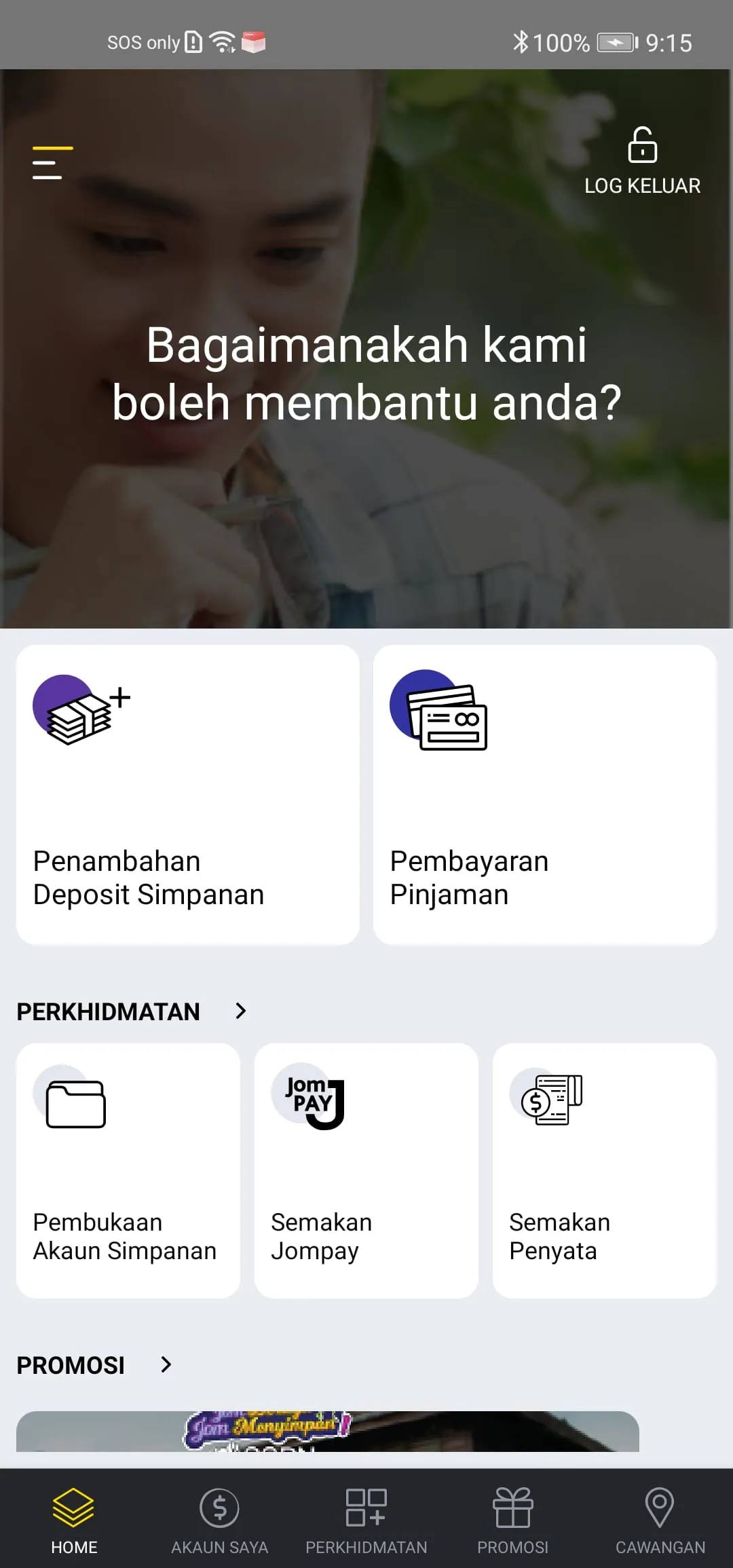Expand the PERKHIDMATAN section chevron
Image resolution: width=733 pixels, height=1568 pixels.
click(x=241, y=1011)
